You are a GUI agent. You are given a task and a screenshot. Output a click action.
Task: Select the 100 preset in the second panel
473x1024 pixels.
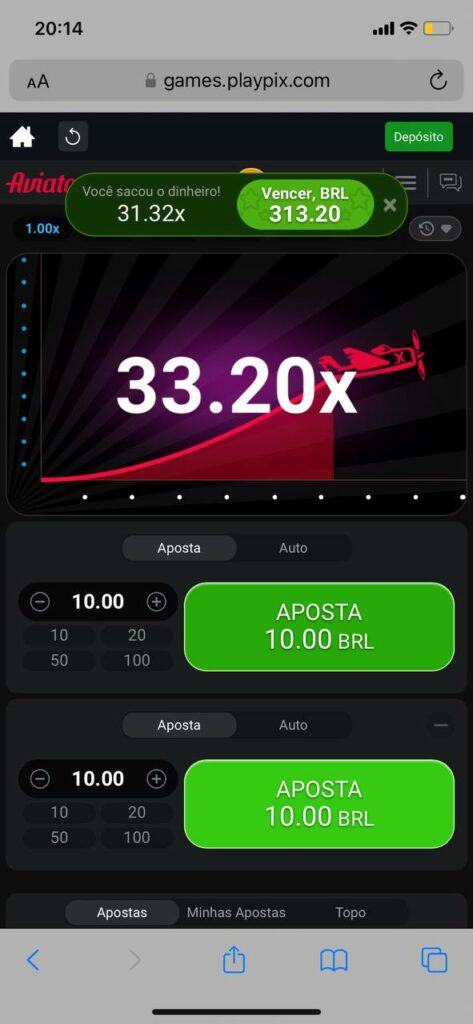[x=137, y=837]
